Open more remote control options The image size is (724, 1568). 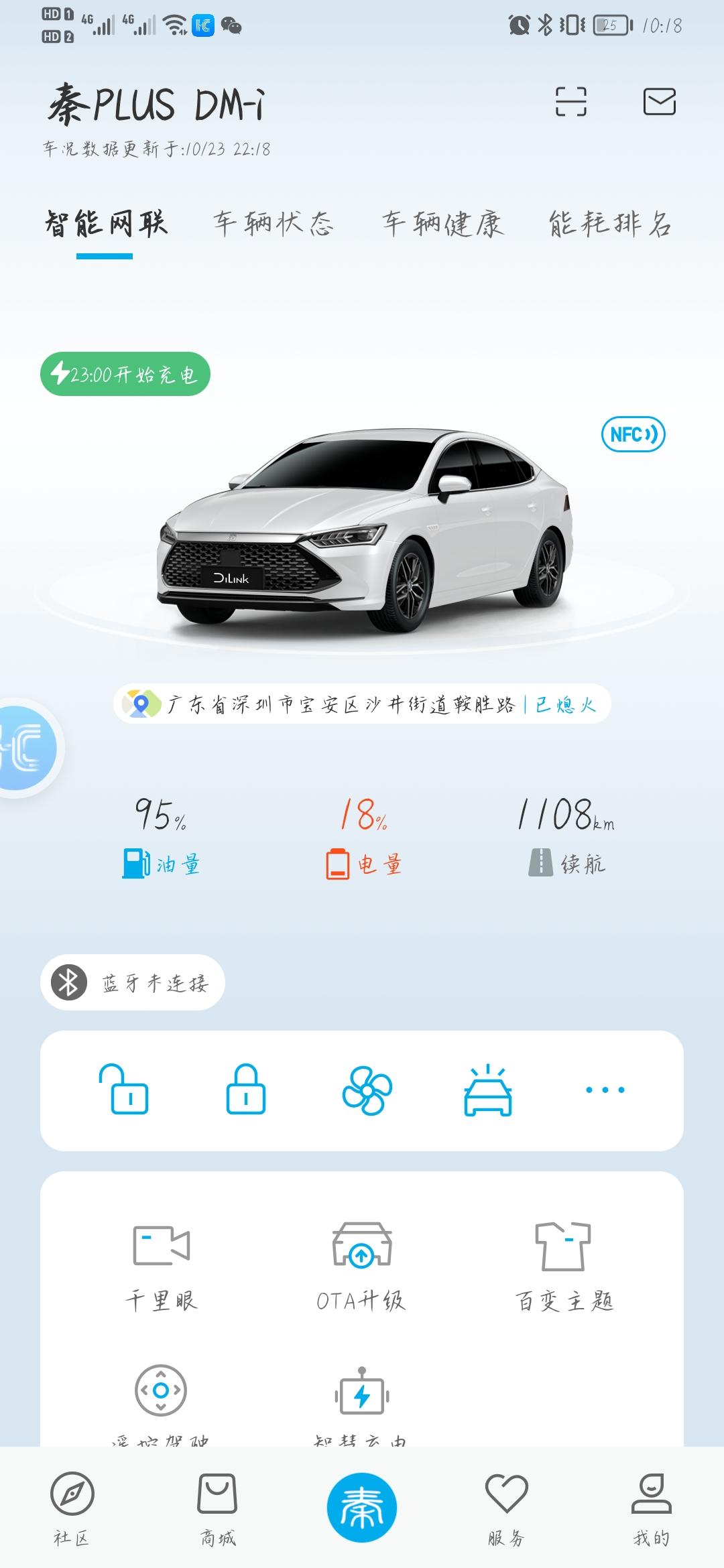point(605,1090)
